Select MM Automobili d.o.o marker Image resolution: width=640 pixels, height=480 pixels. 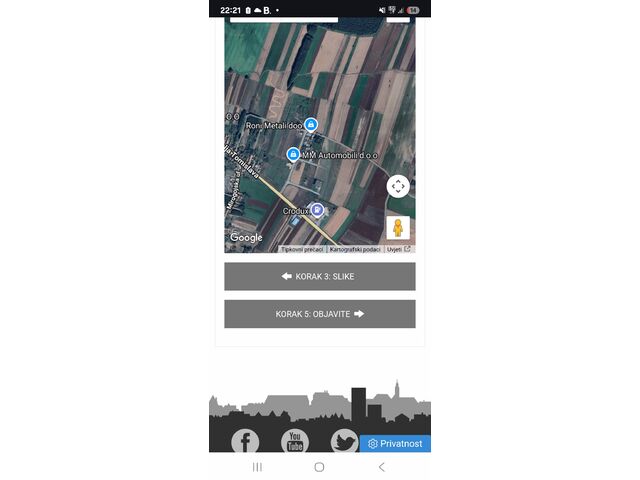pos(293,155)
